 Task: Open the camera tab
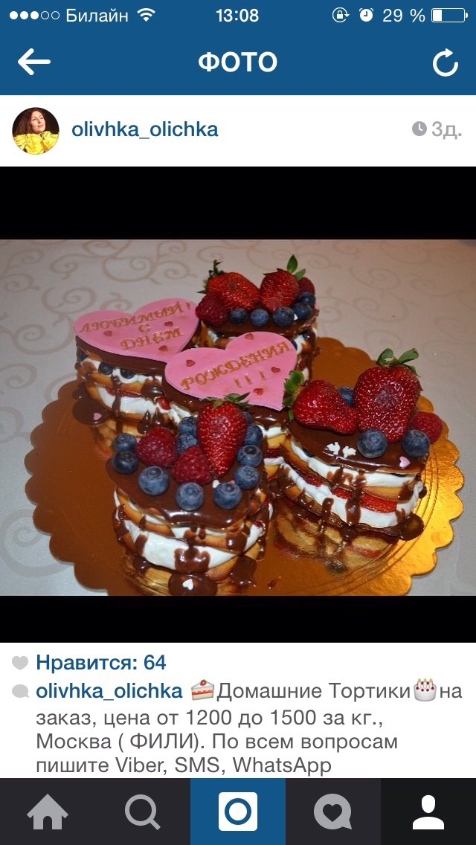pyautogui.click(x=238, y=812)
